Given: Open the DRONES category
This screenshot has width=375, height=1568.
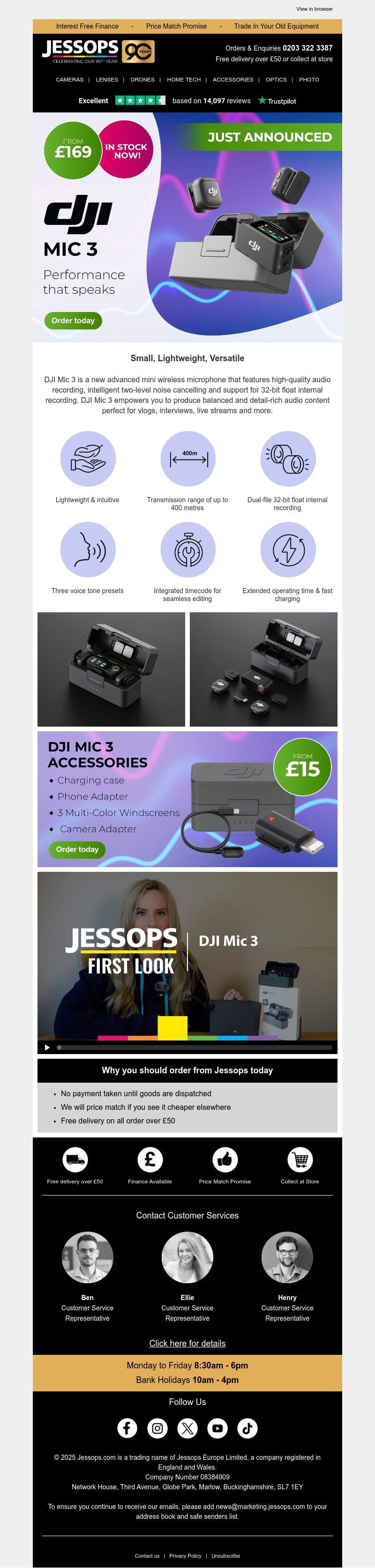Looking at the screenshot, I should (x=142, y=80).
